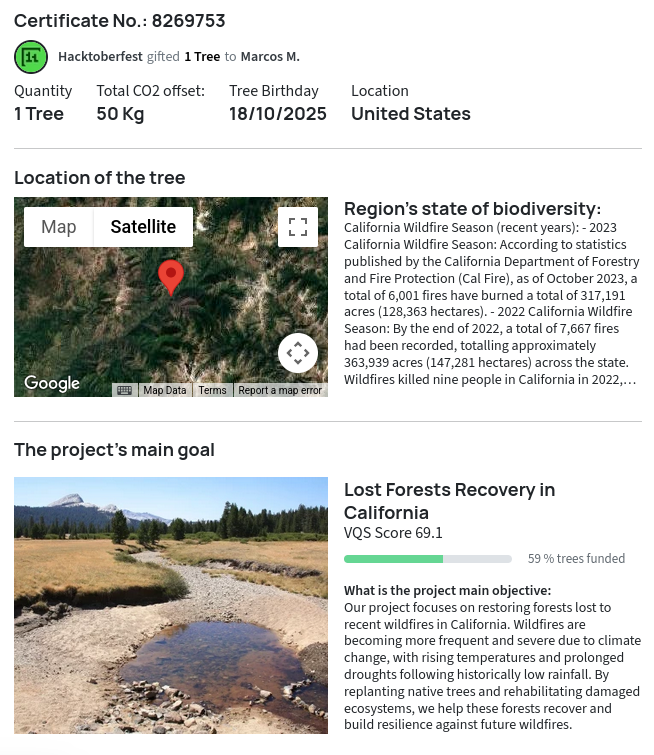This screenshot has height=755, width=654.
Task: Open keyboard shortcuts for the map
Action: tap(124, 390)
